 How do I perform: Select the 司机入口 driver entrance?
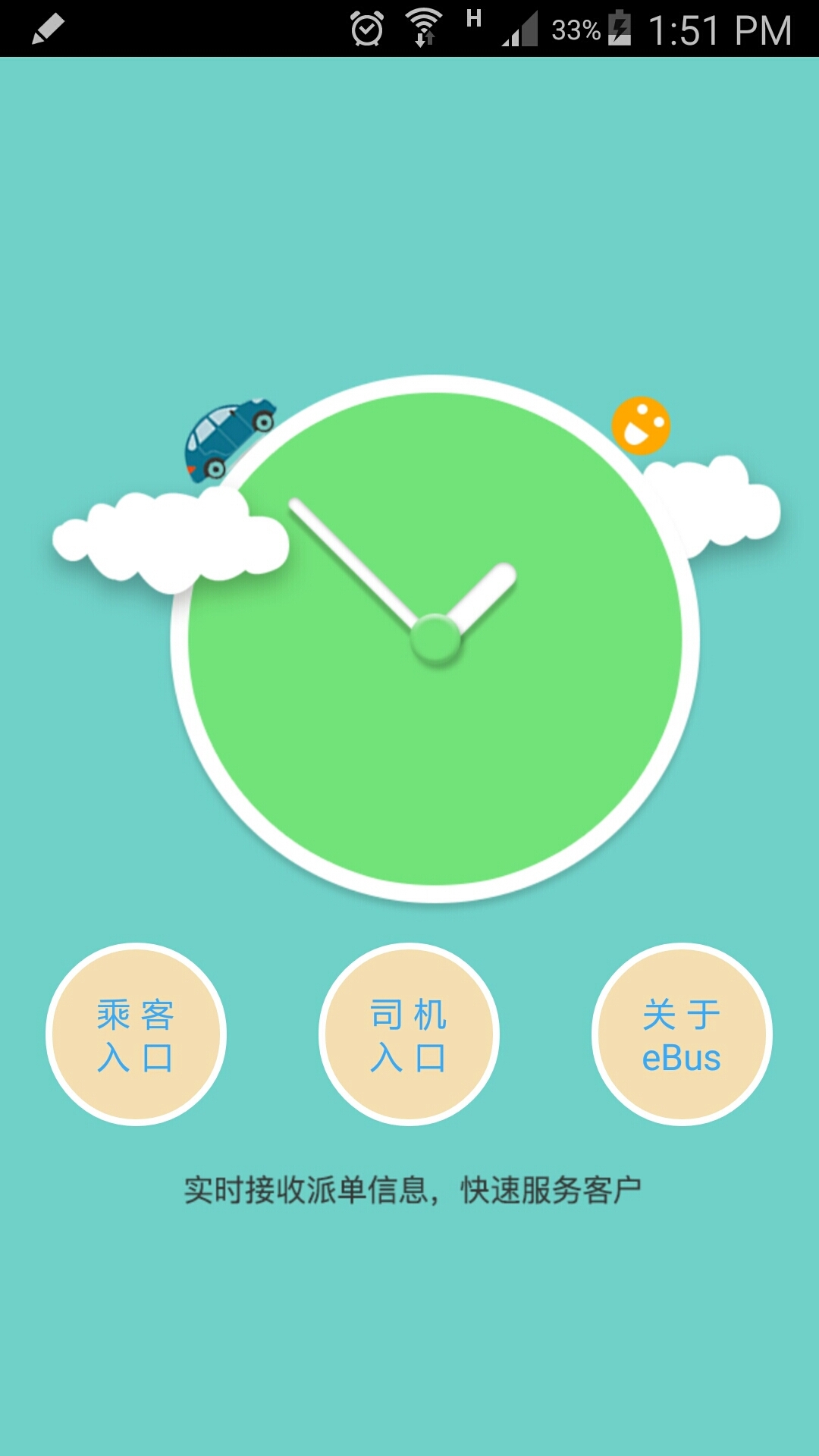click(x=409, y=1034)
